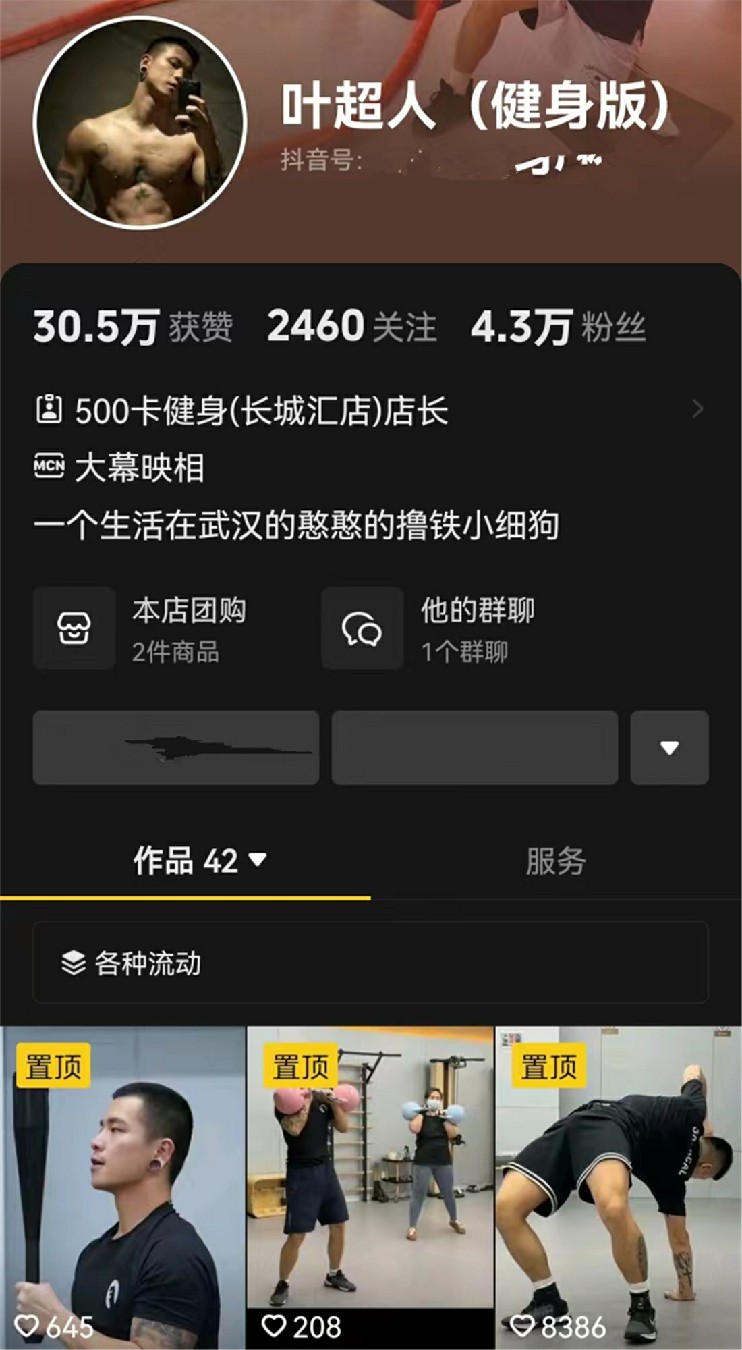The image size is (742, 1350).
Task: Switch to the 作品 42 tab
Action: point(200,861)
